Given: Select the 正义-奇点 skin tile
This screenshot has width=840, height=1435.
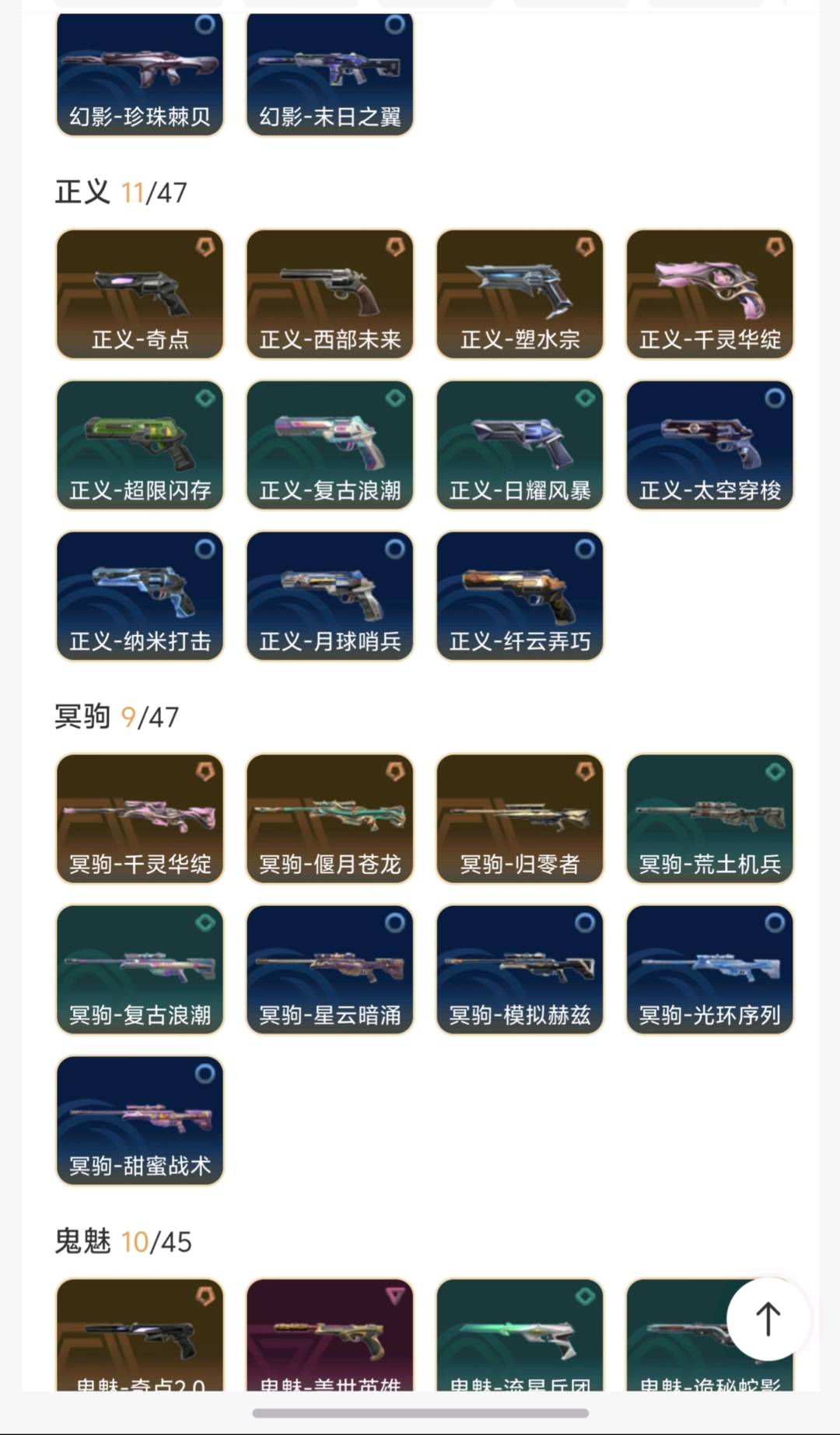Looking at the screenshot, I should [x=140, y=294].
